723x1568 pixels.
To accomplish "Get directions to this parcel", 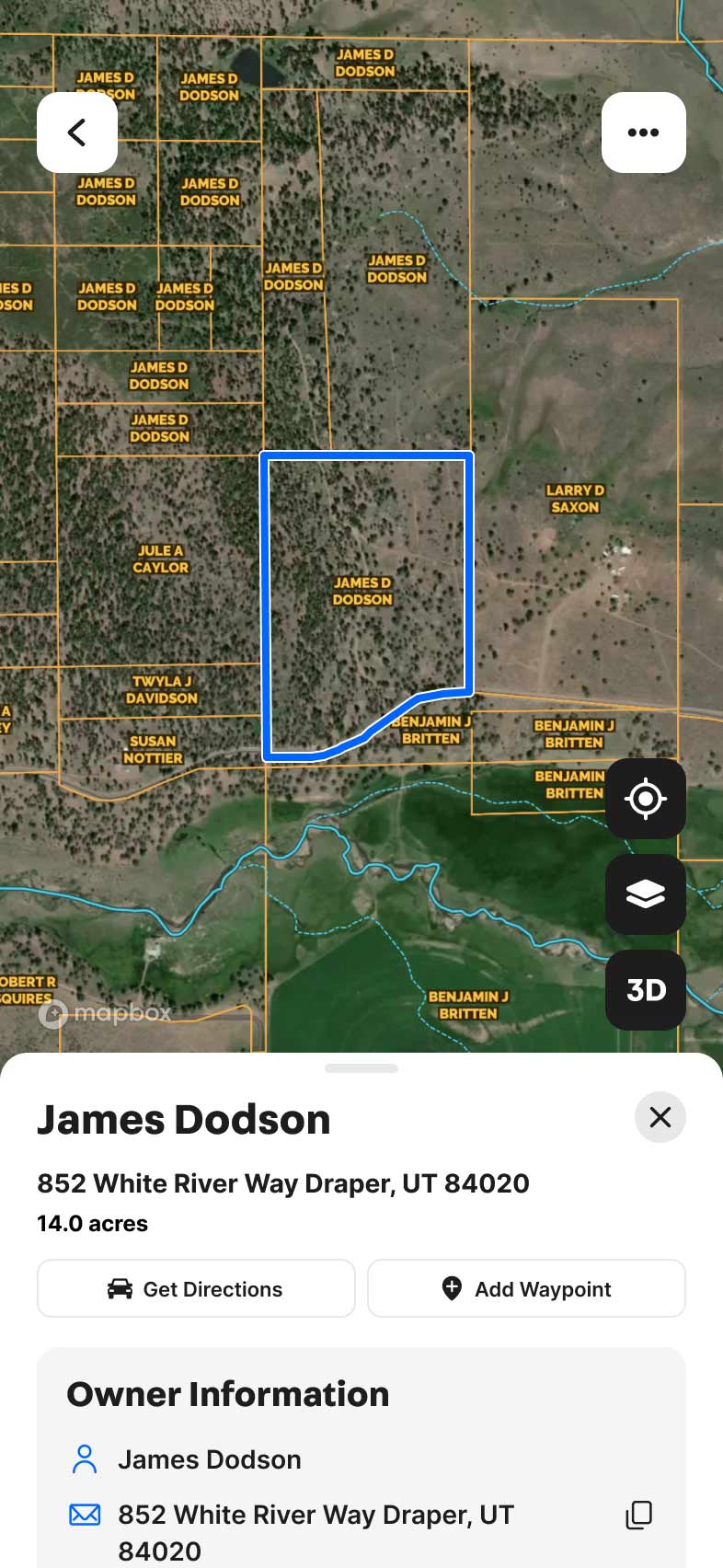I will pos(196,1288).
